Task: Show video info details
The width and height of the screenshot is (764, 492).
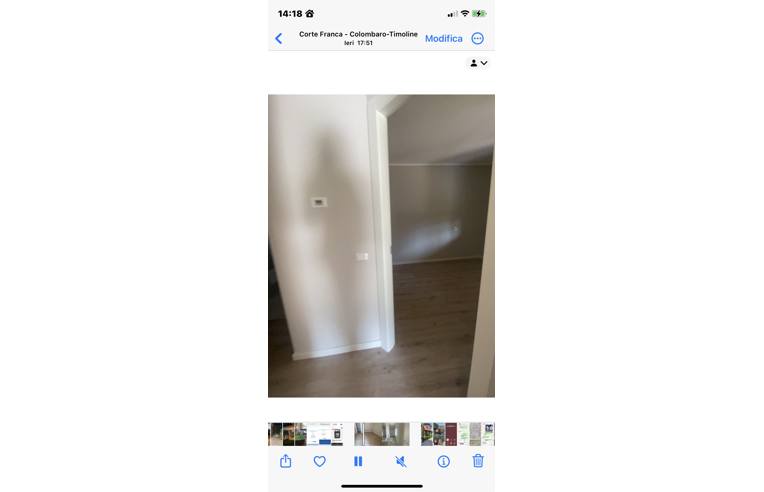Action: (x=443, y=461)
